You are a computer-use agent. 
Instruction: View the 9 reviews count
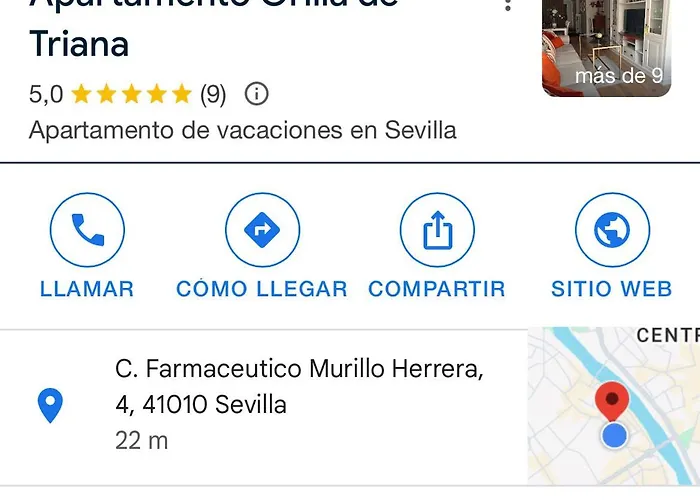coord(213,95)
